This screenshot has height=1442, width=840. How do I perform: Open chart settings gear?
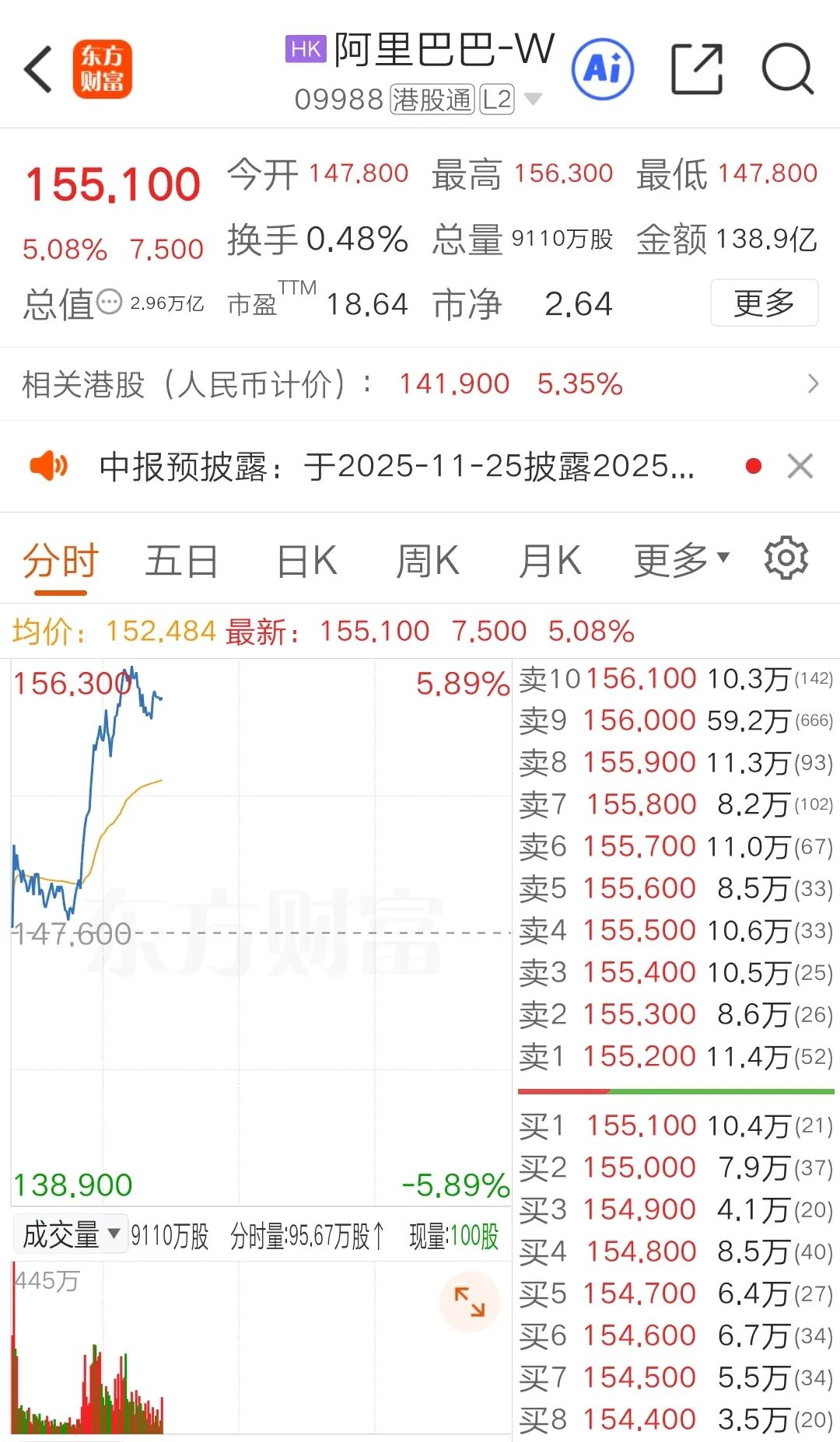pyautogui.click(x=786, y=558)
